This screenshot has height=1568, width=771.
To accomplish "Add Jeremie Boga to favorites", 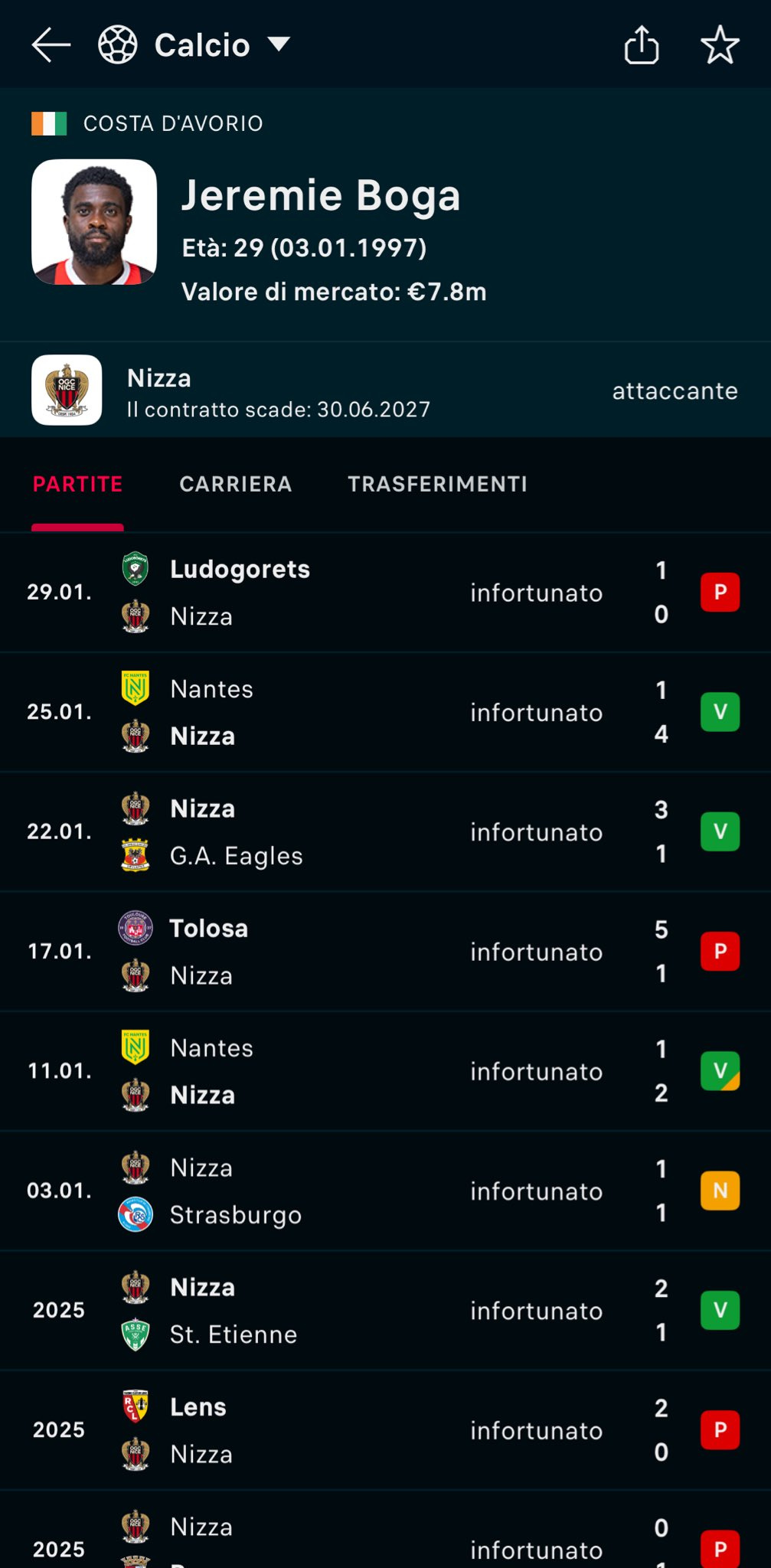I will (x=720, y=45).
